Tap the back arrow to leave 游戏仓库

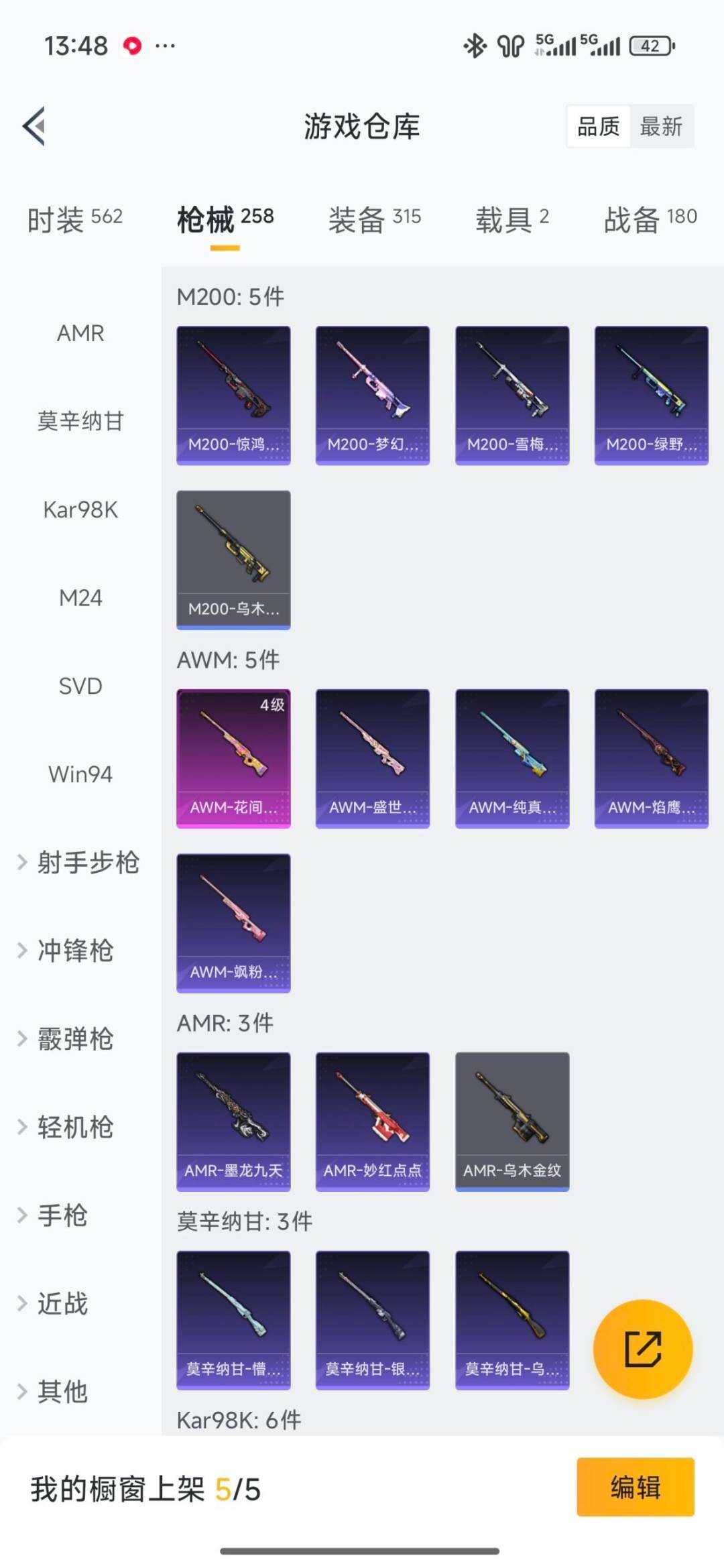(x=35, y=126)
